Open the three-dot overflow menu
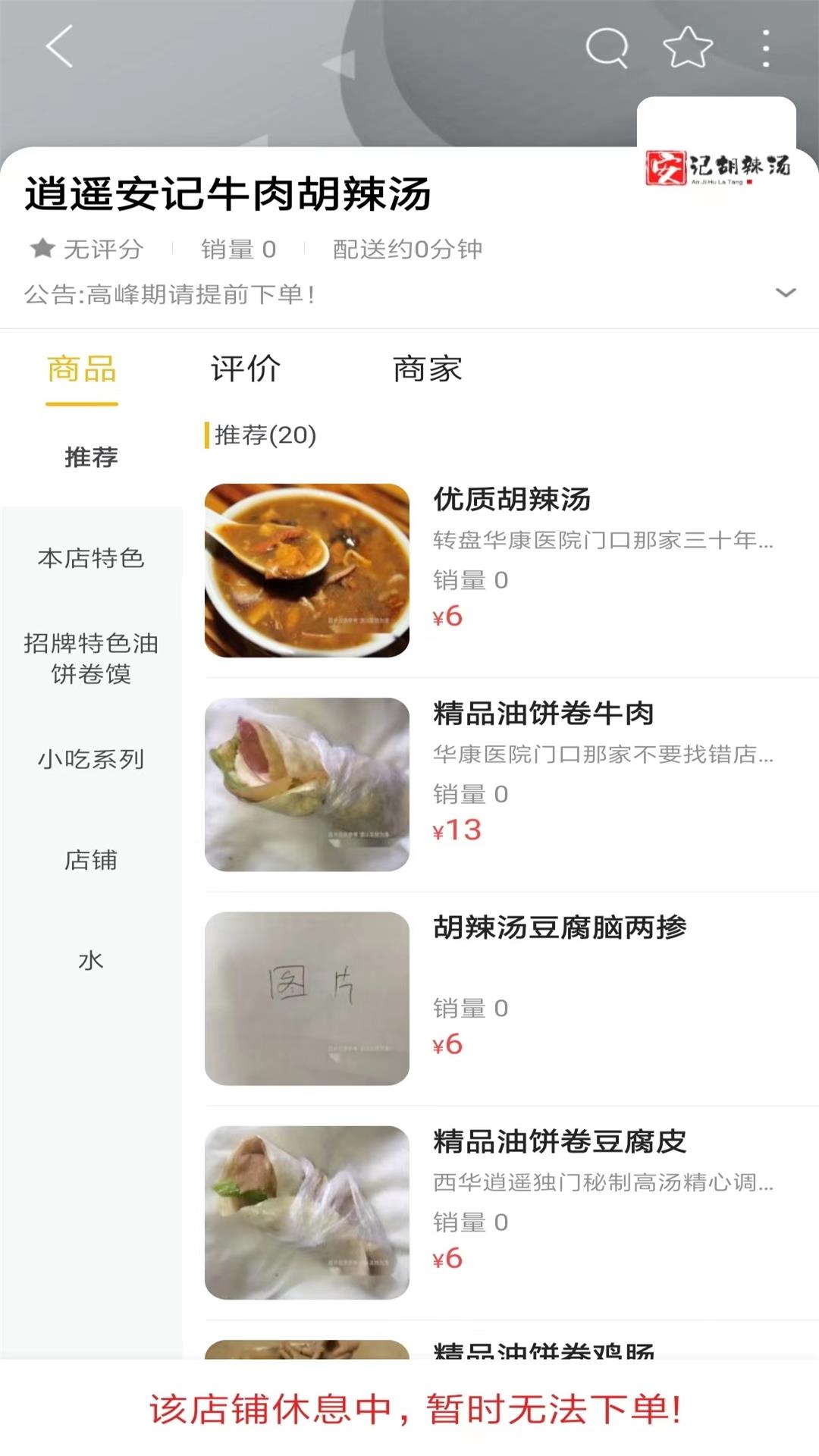This screenshot has width=819, height=1456. click(x=766, y=49)
